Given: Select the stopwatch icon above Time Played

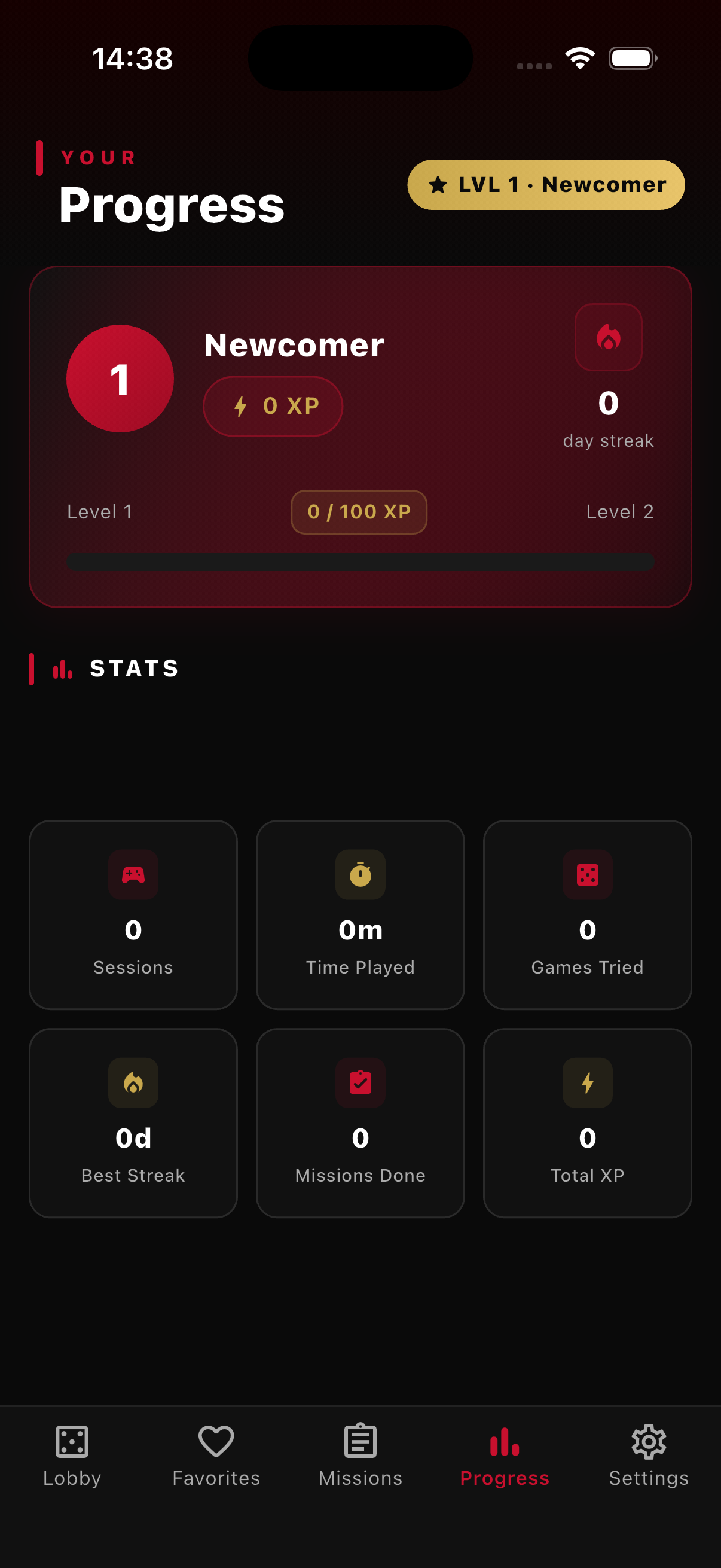Looking at the screenshot, I should coord(360,875).
